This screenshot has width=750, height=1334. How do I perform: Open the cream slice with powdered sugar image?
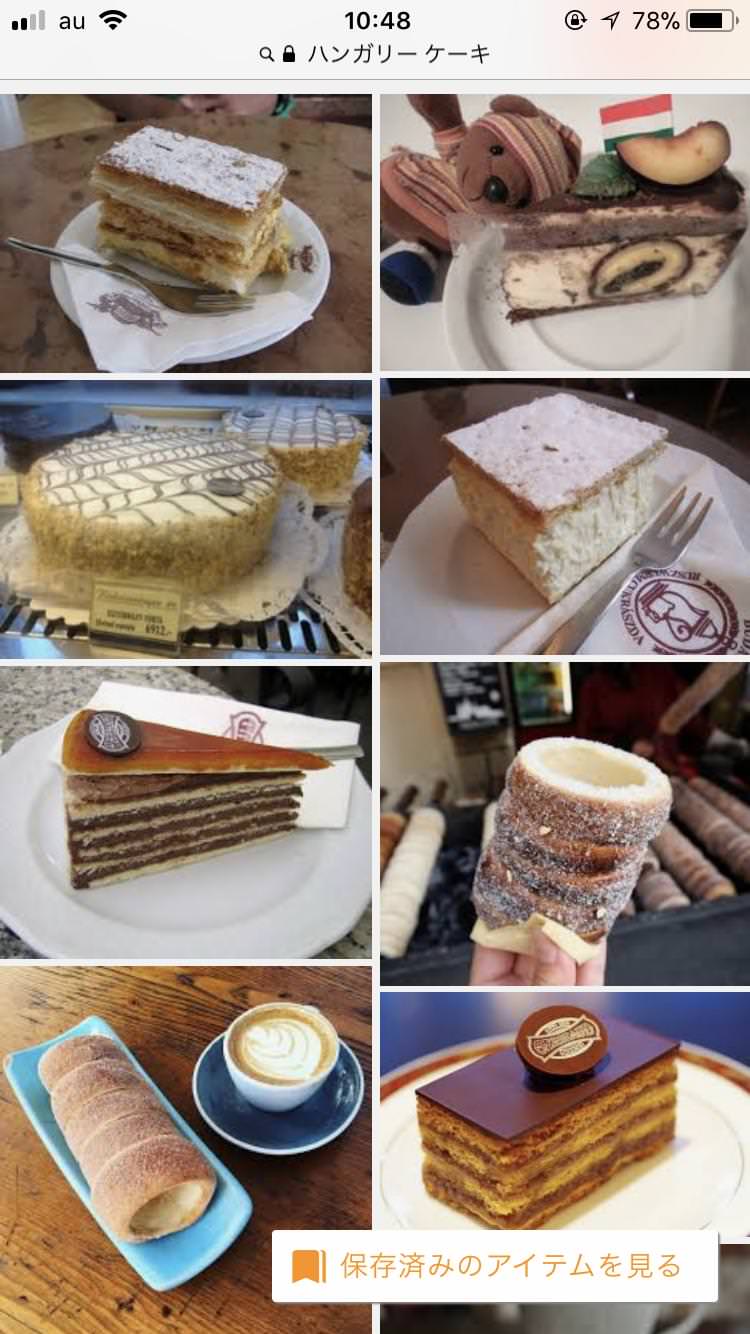(x=564, y=518)
